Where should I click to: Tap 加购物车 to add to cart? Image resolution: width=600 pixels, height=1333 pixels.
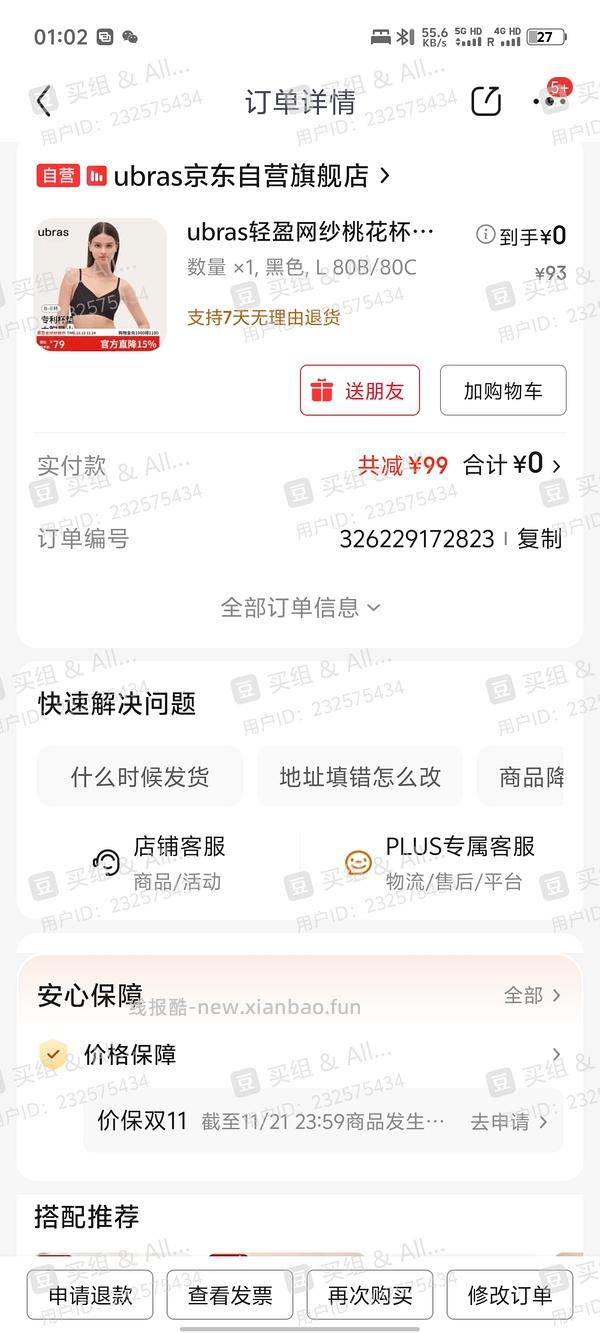503,391
